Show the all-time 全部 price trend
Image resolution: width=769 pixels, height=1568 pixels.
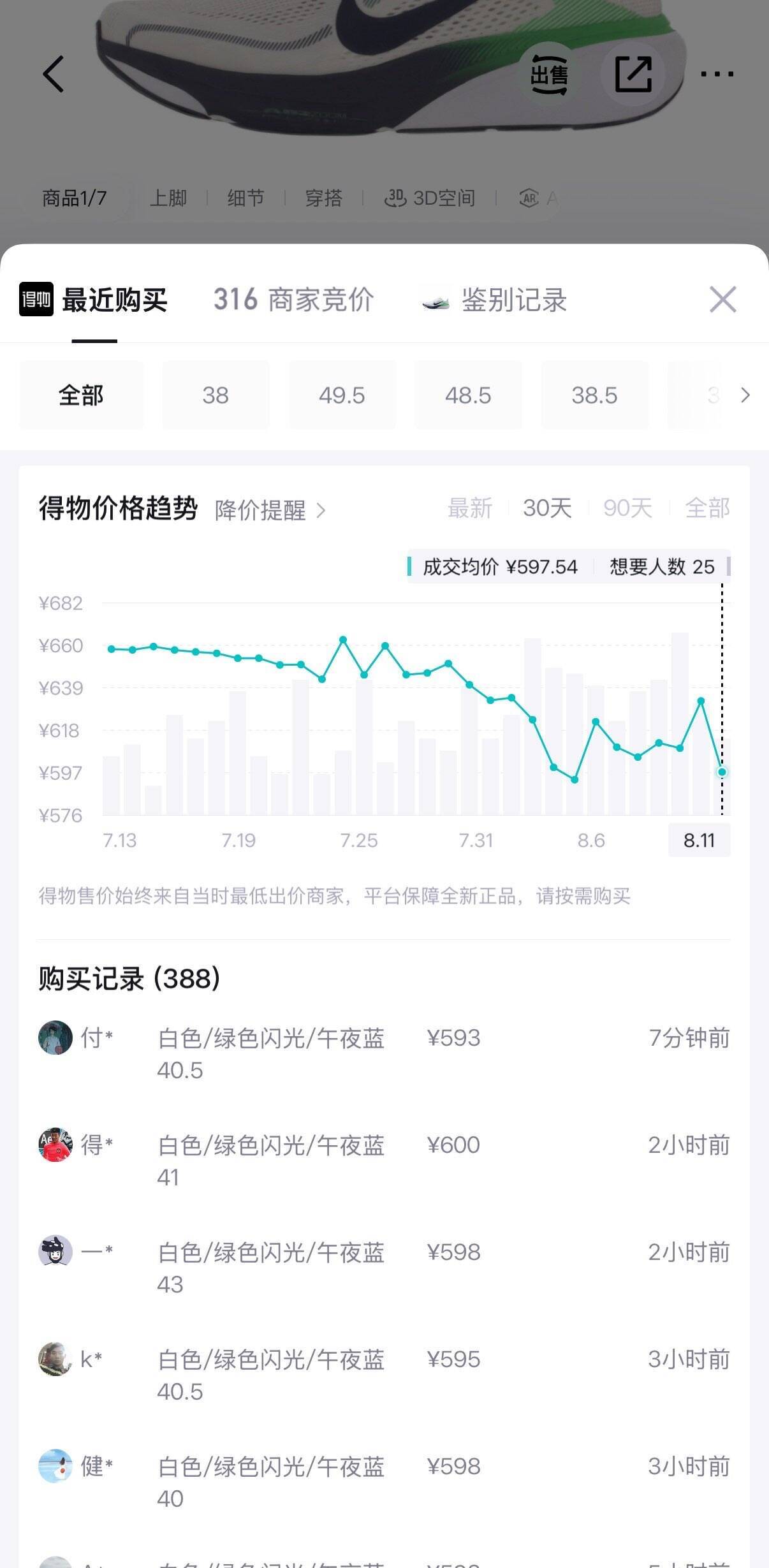tap(707, 508)
